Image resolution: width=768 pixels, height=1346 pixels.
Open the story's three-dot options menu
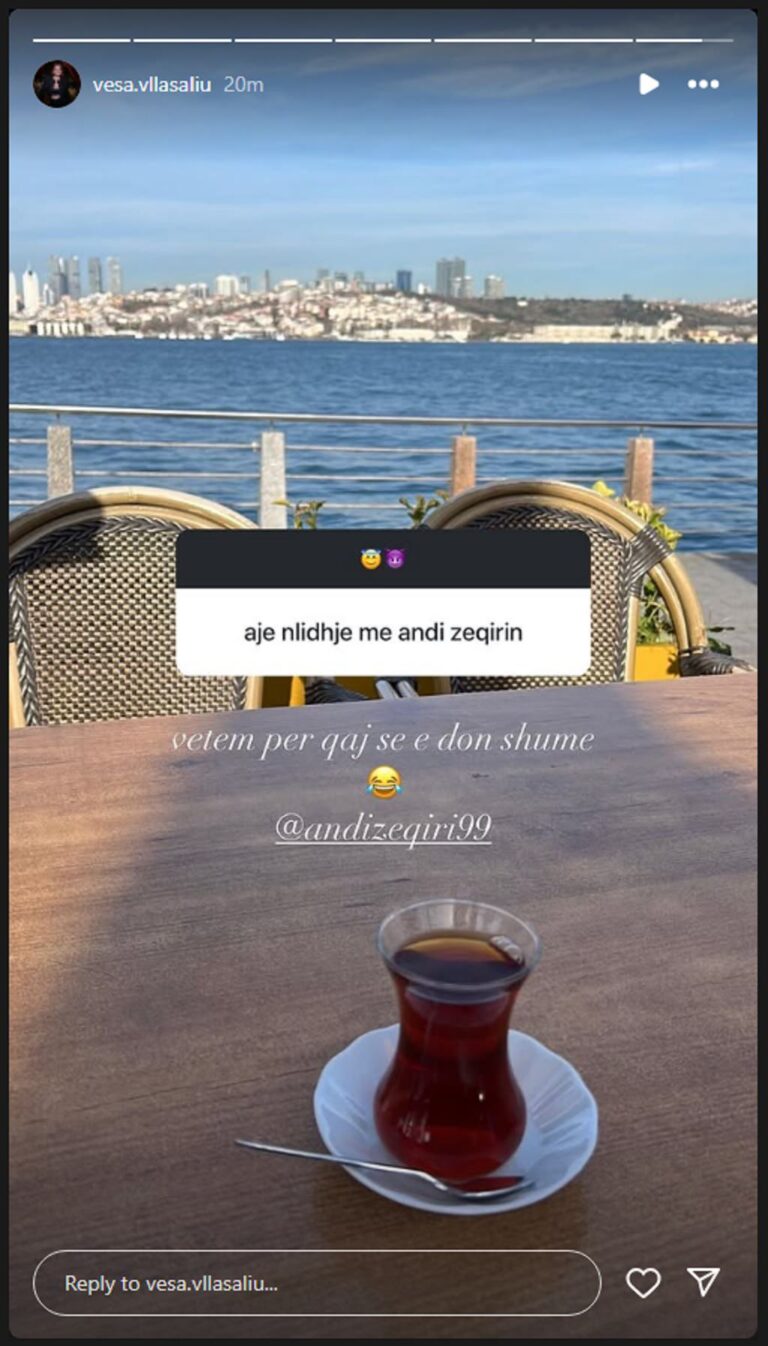[x=703, y=85]
